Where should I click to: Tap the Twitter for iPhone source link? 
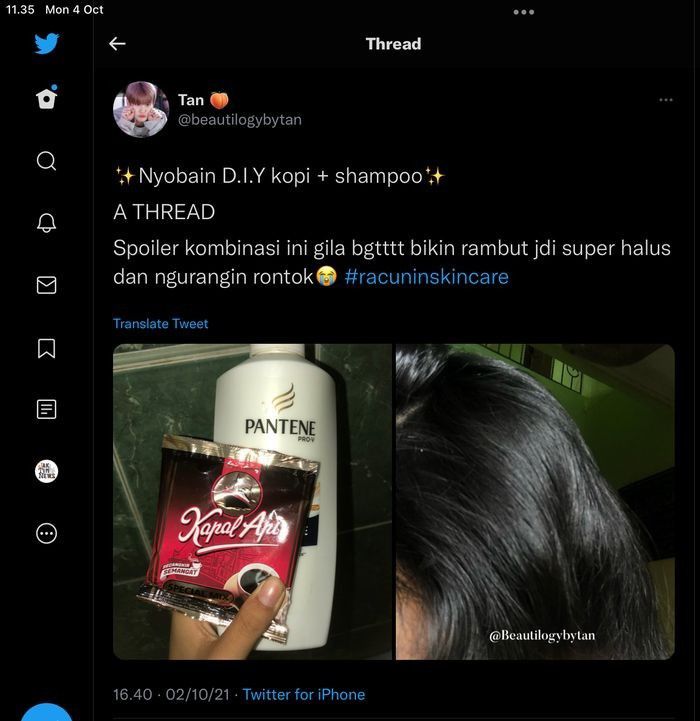[304, 694]
